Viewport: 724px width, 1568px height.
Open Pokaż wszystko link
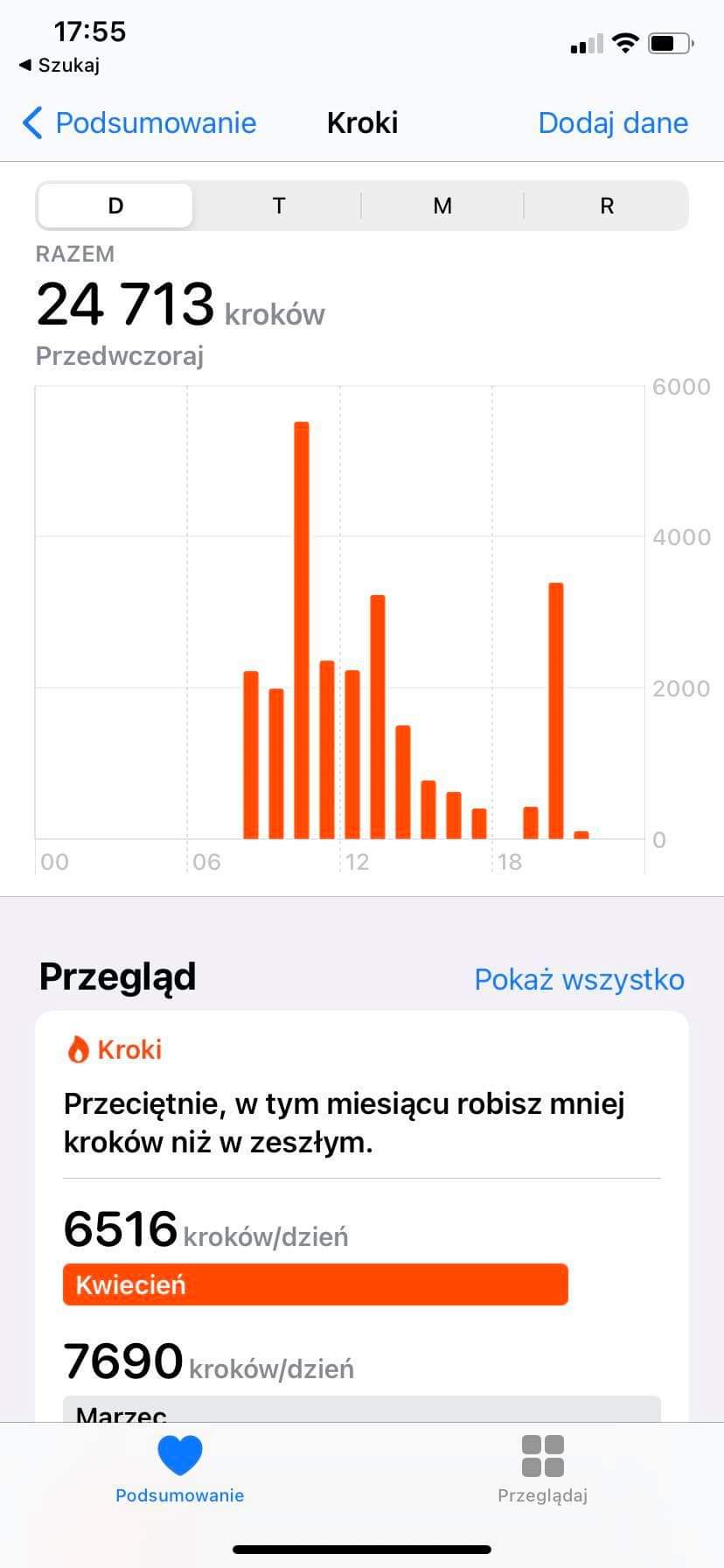(x=579, y=979)
